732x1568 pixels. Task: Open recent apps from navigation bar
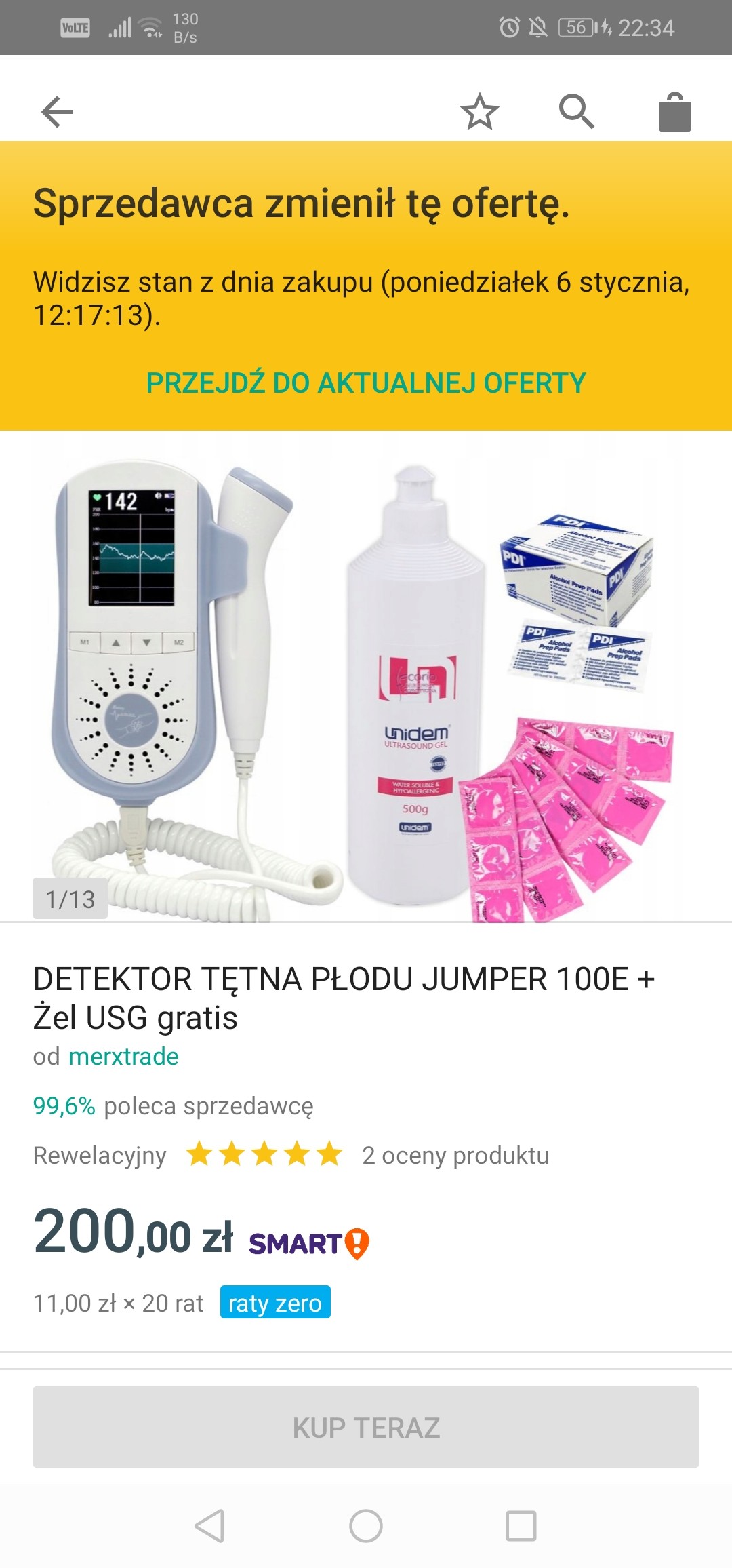(x=521, y=1526)
